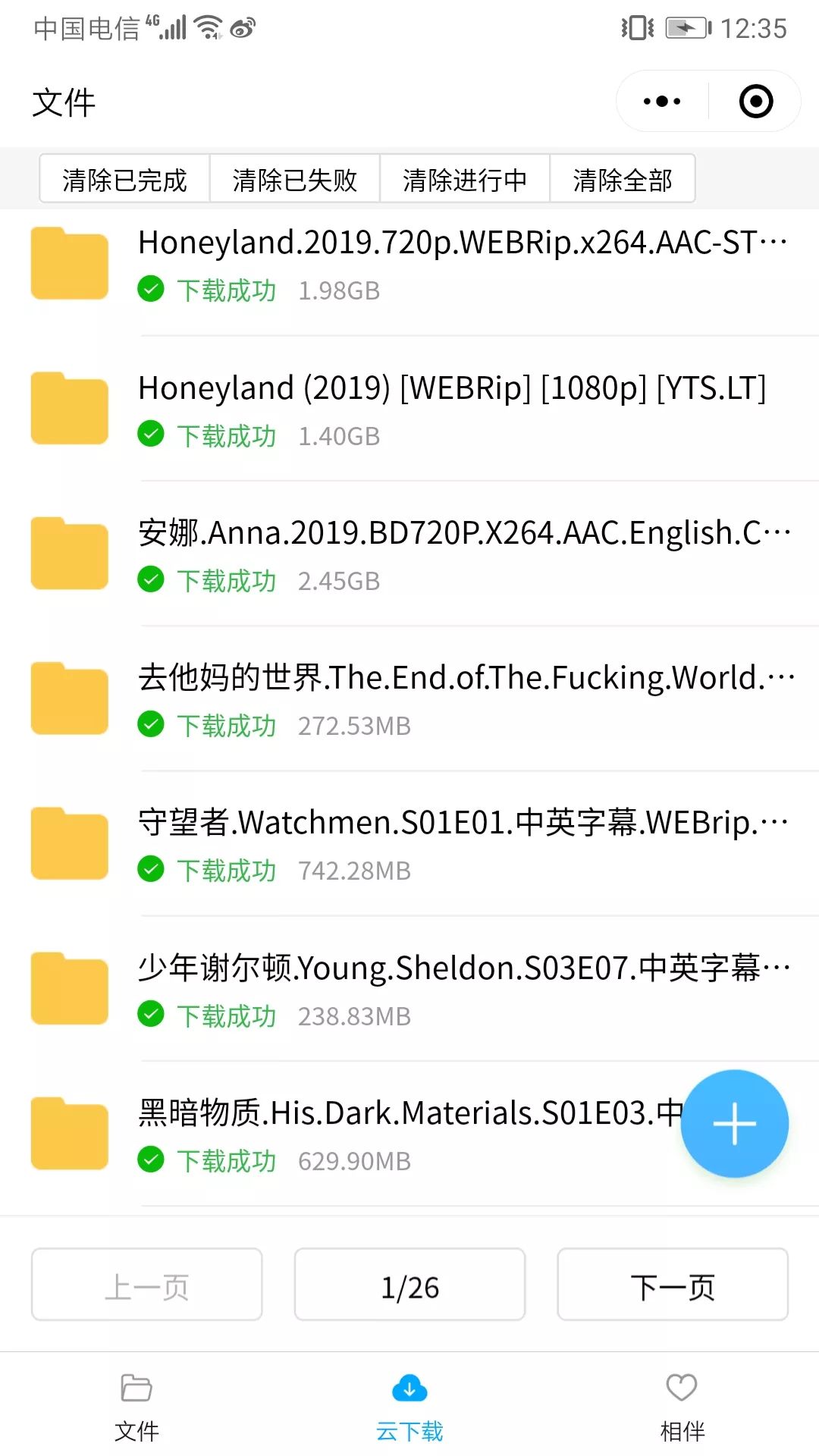Tap the green success check on Watchmen S01E01

151,870
